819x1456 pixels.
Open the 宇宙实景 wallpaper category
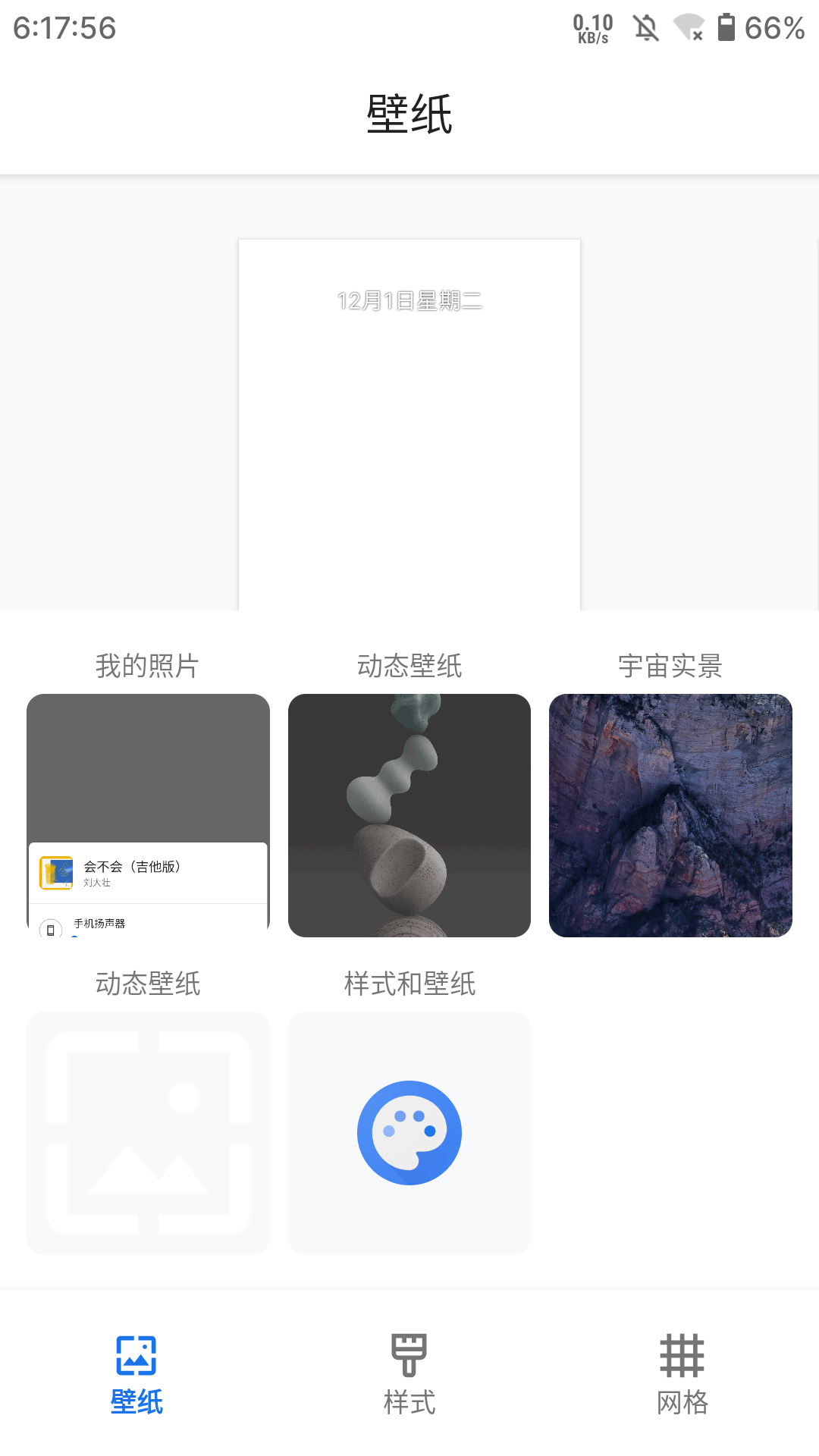[x=670, y=815]
